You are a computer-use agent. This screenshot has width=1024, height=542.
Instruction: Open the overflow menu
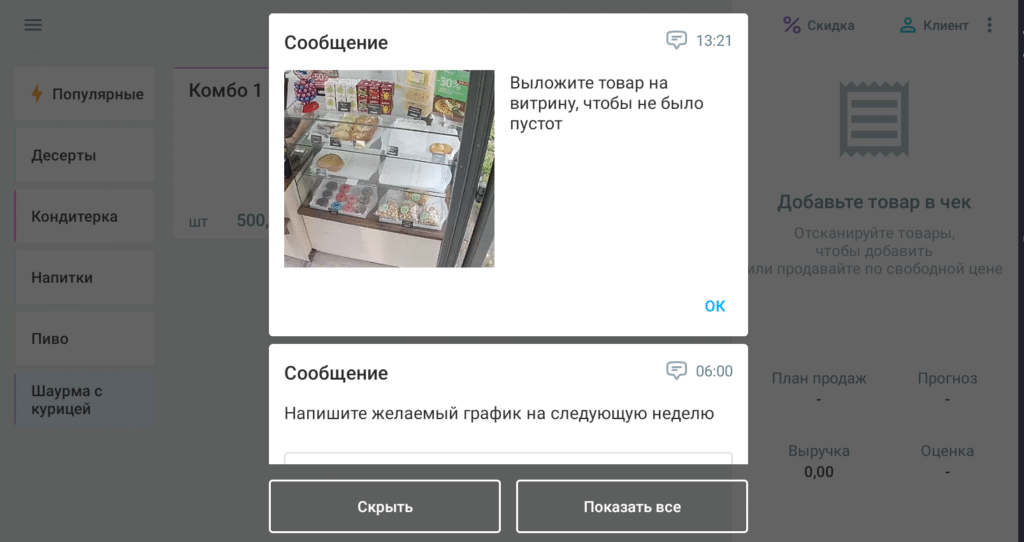click(x=990, y=25)
